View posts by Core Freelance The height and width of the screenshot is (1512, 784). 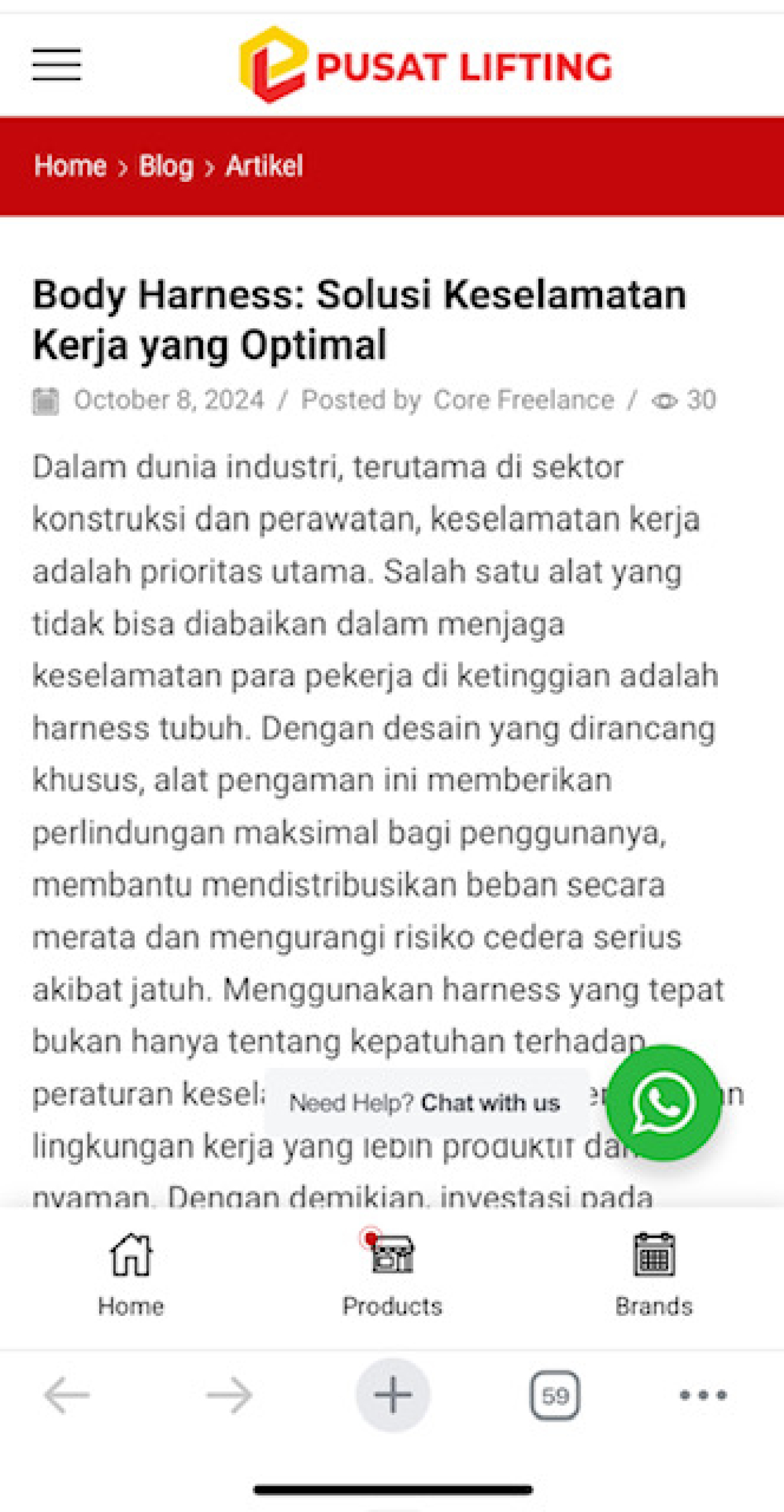523,400
